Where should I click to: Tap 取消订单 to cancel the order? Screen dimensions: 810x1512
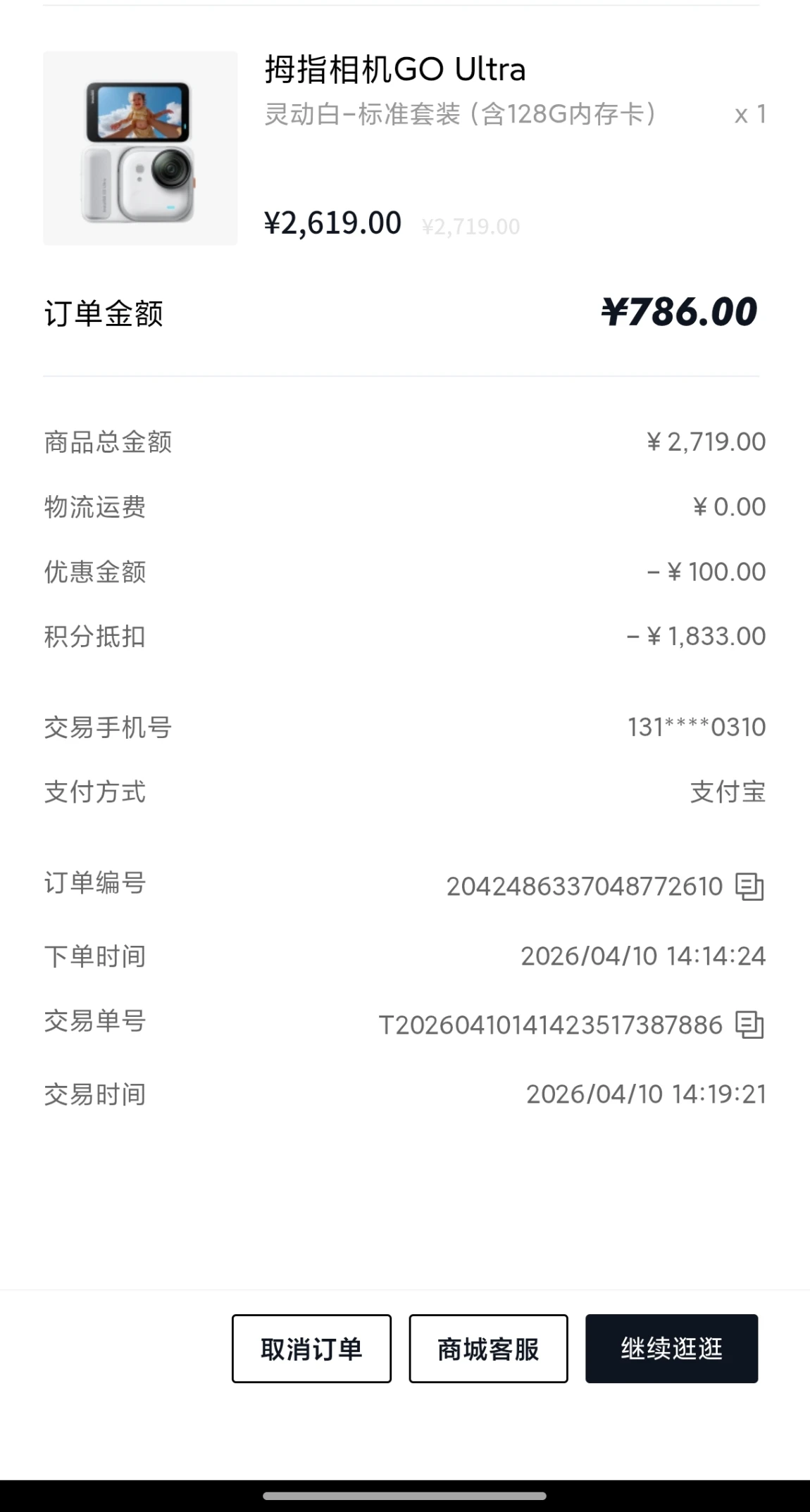311,1349
